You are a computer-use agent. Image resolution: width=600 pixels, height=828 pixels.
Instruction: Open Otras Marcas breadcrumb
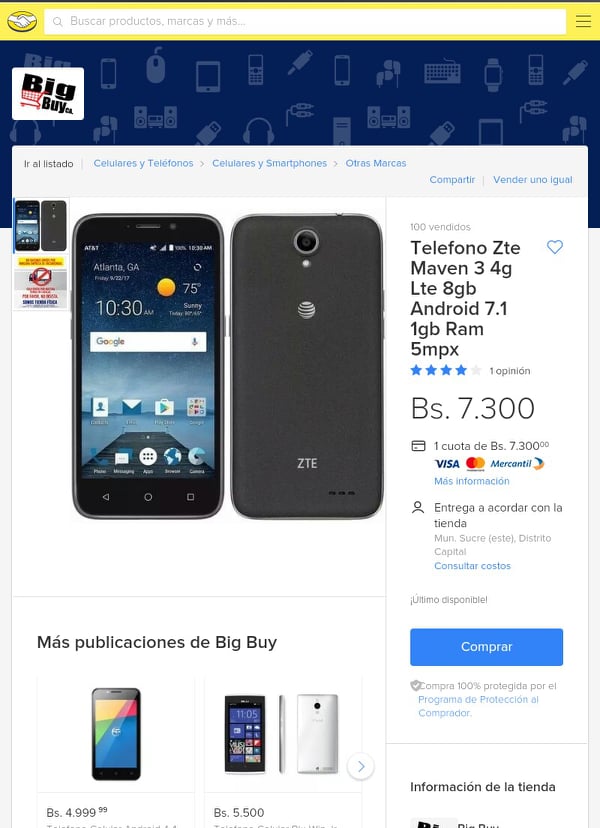[x=376, y=163]
